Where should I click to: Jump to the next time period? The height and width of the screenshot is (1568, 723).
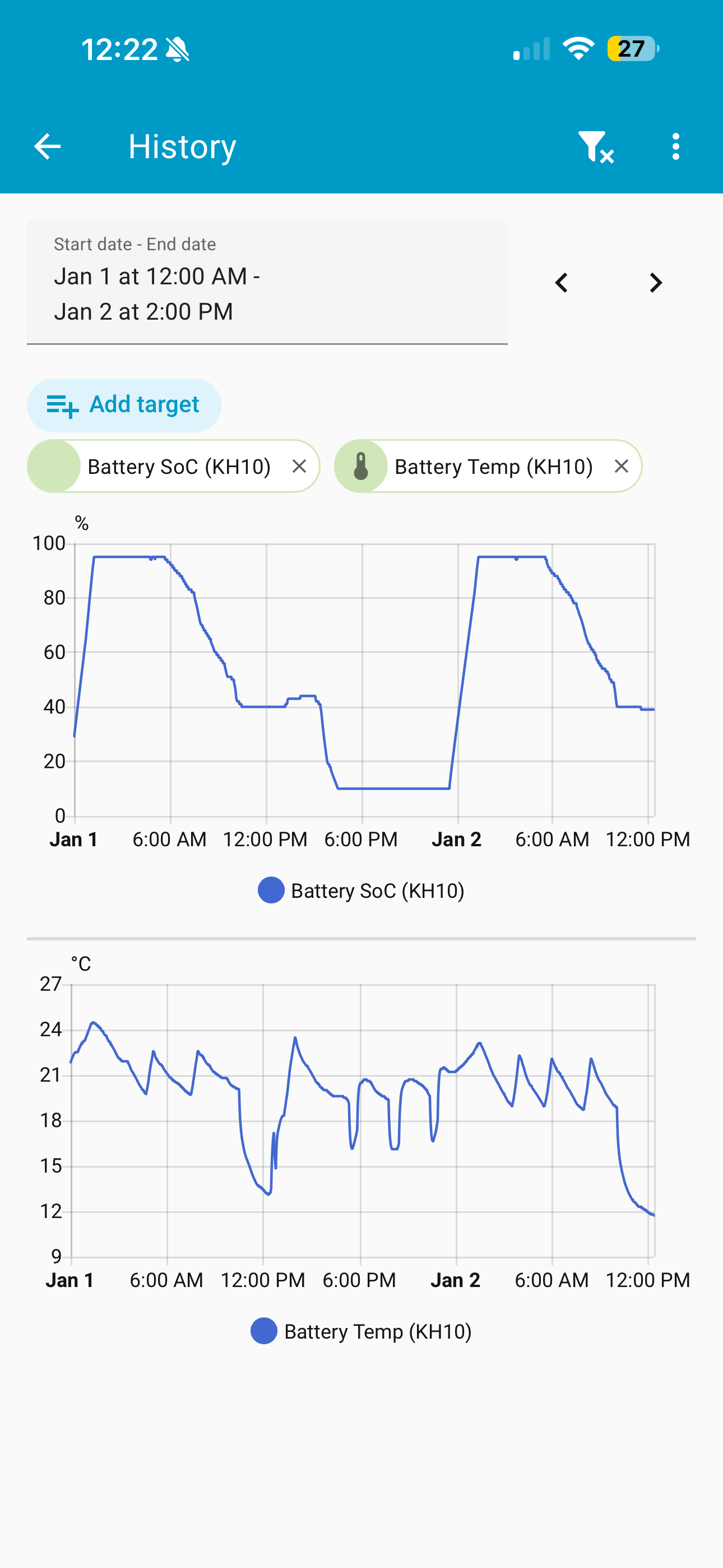click(x=655, y=283)
